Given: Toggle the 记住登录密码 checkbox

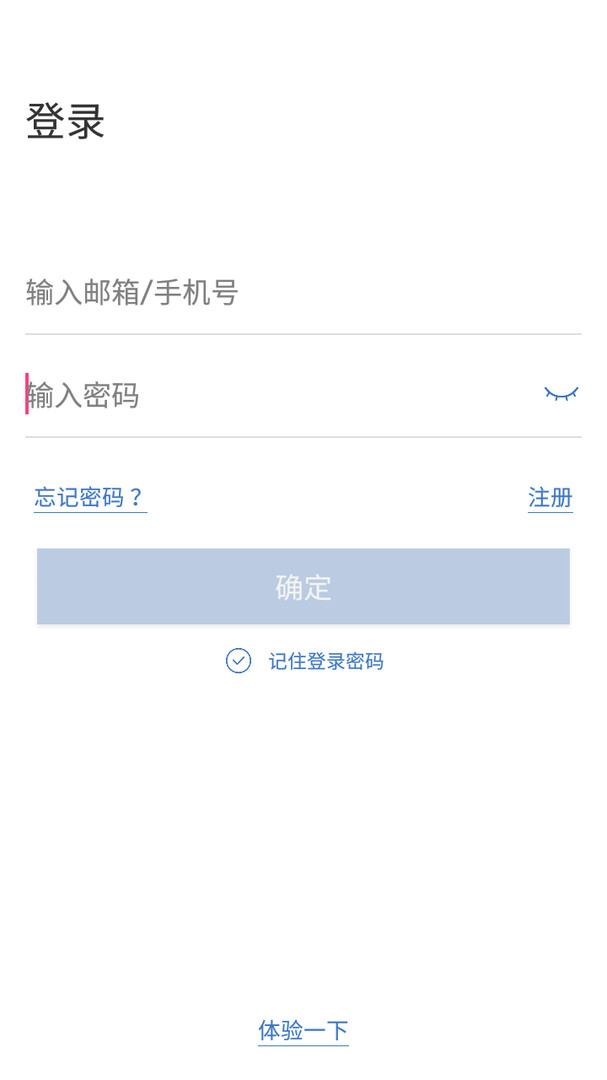Looking at the screenshot, I should click(238, 661).
